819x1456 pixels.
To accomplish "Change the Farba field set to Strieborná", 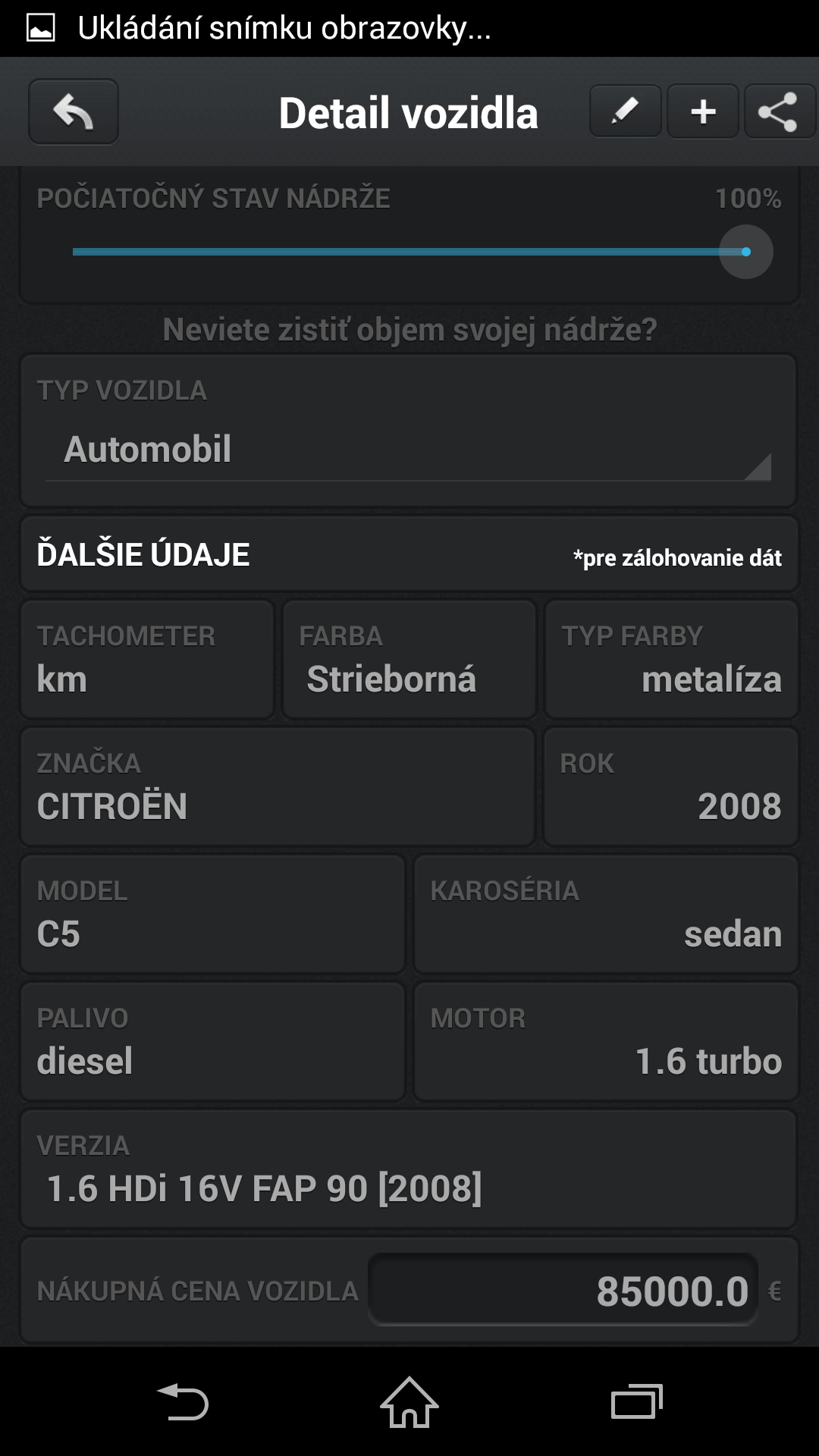I will pyautogui.click(x=409, y=659).
